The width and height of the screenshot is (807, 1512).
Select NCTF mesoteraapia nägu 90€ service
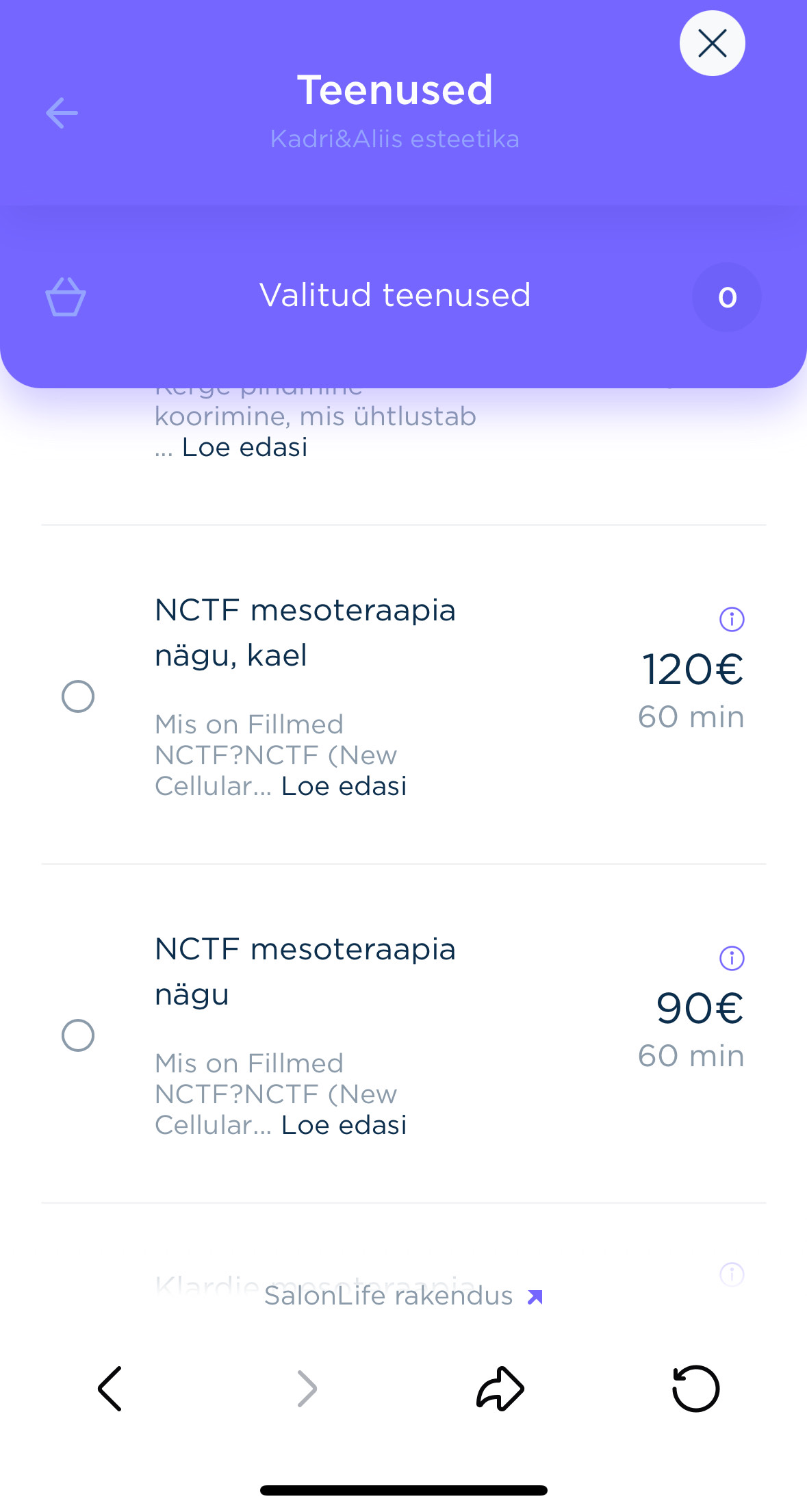point(78,1035)
